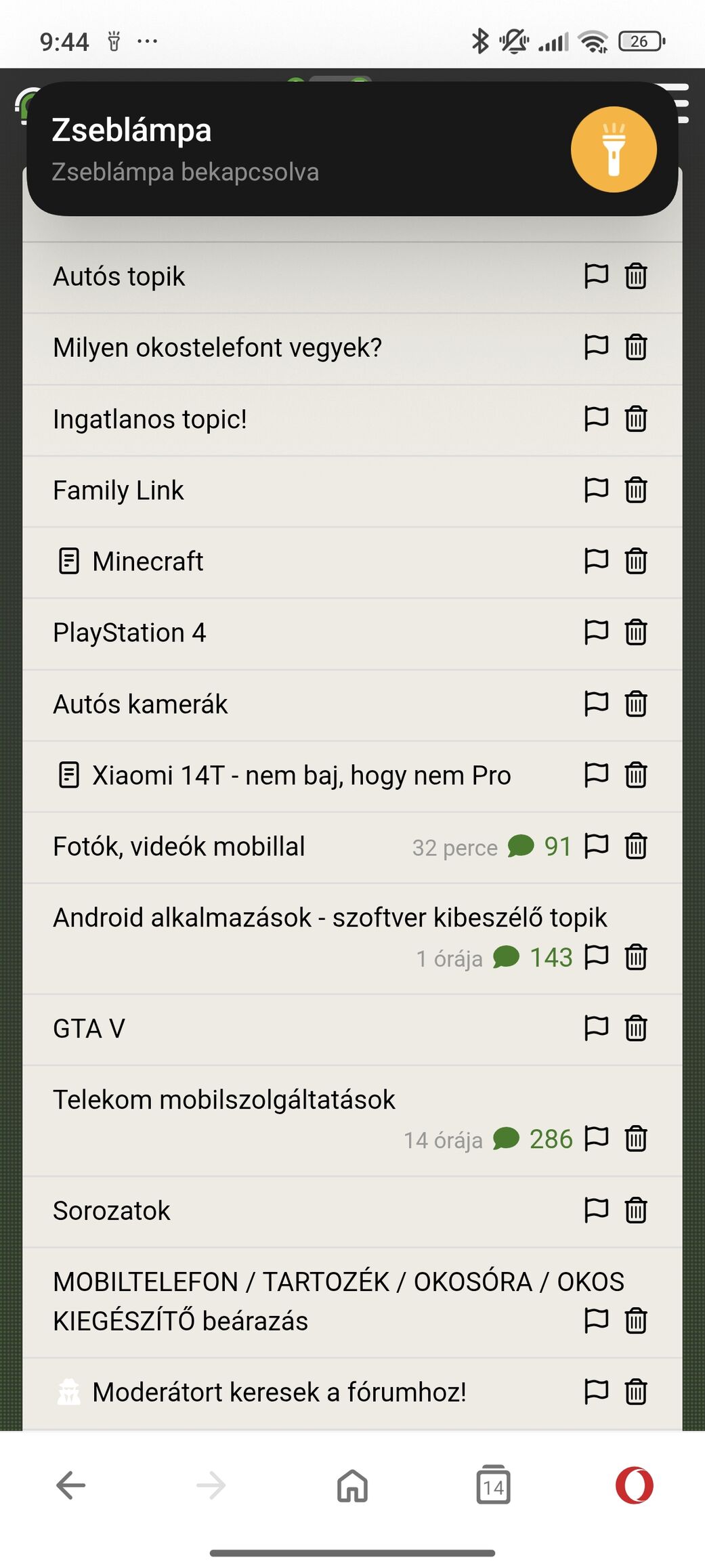
Task: Open the 286 new Telekom mobilszolgáltatások messages
Action: [x=533, y=1139]
